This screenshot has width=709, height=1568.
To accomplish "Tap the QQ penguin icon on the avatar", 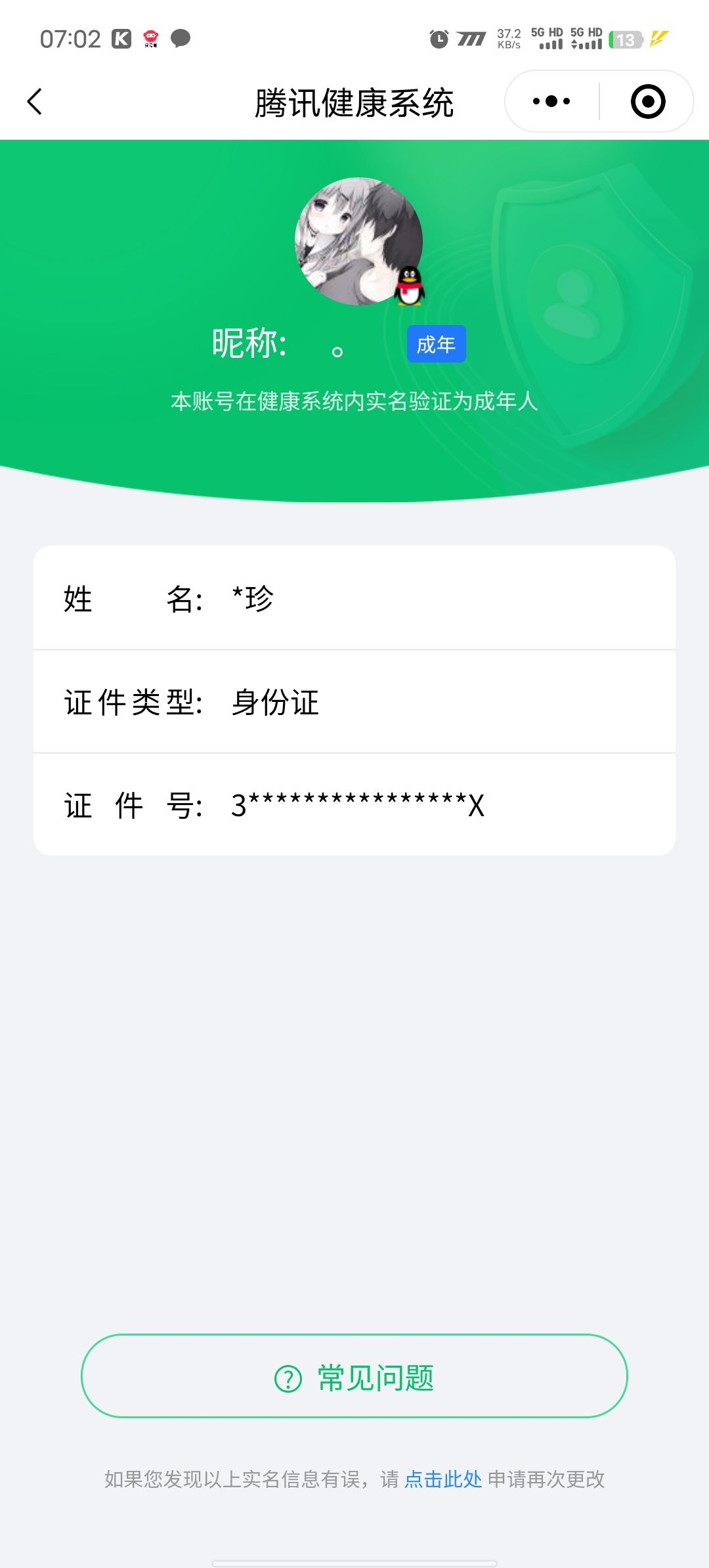I will [x=409, y=286].
